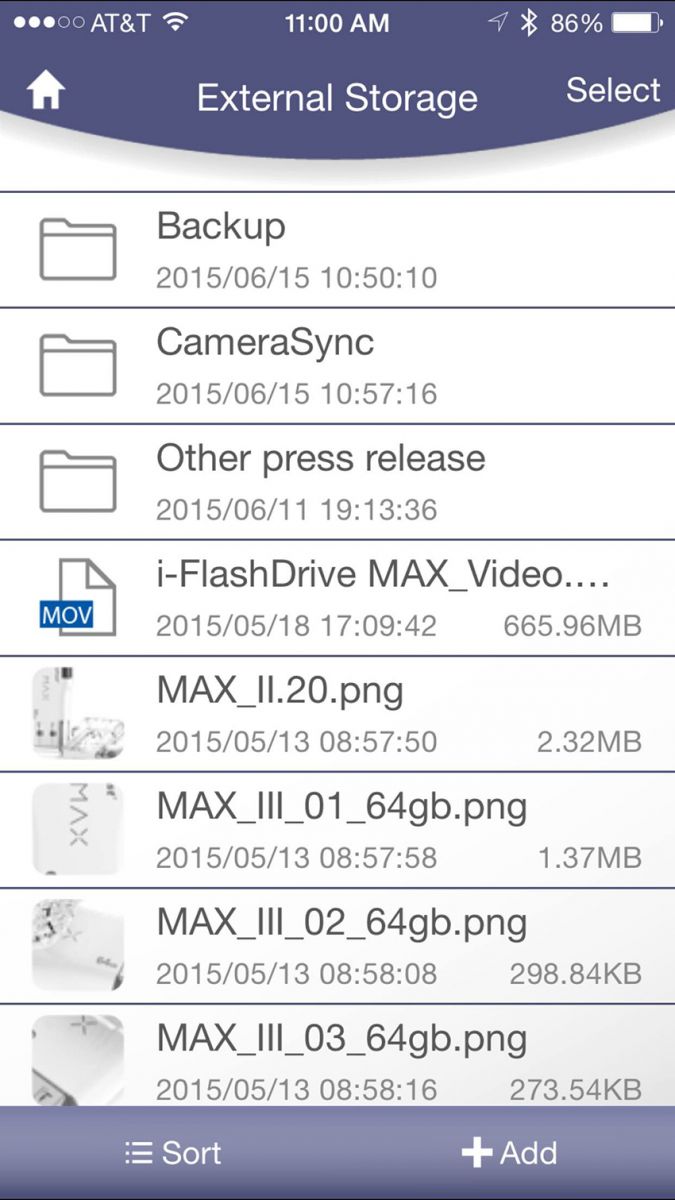The height and width of the screenshot is (1200, 675).
Task: View MAX_III_03_64gb.png file
Action: tap(337, 1056)
